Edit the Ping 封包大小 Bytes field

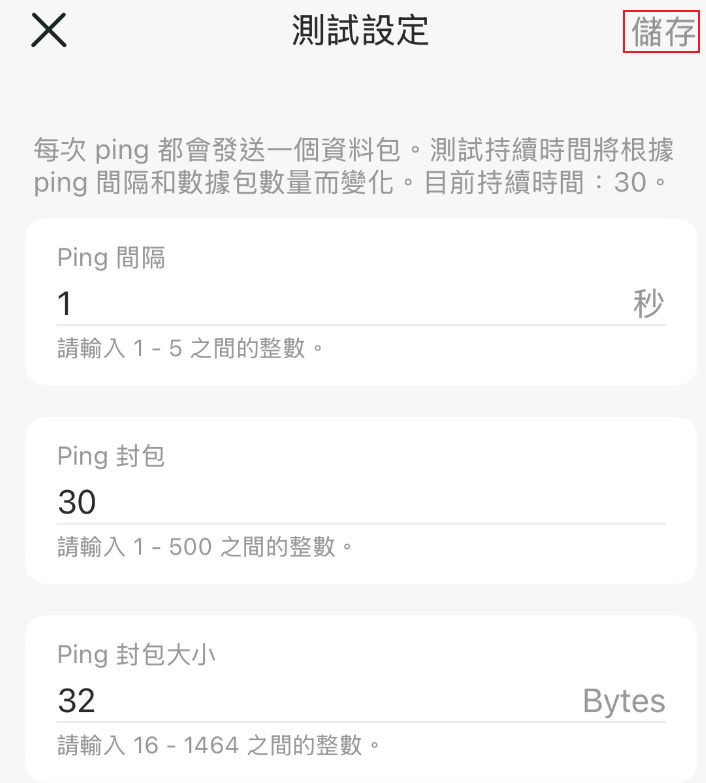click(x=310, y=700)
